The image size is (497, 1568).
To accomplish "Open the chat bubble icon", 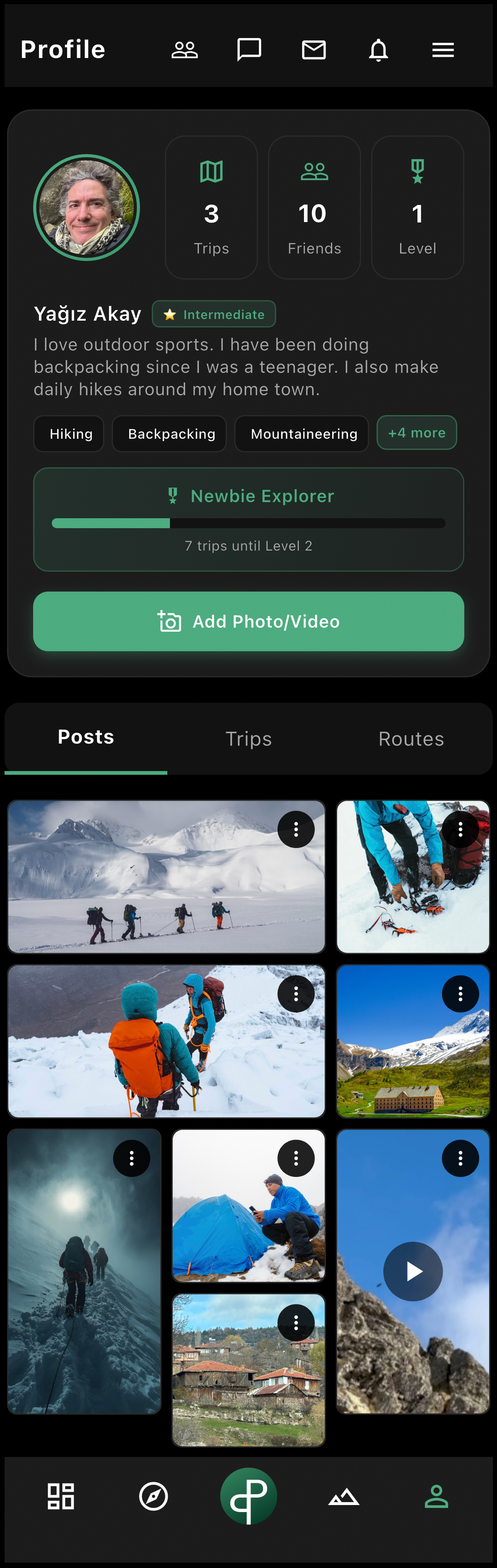I will (249, 50).
